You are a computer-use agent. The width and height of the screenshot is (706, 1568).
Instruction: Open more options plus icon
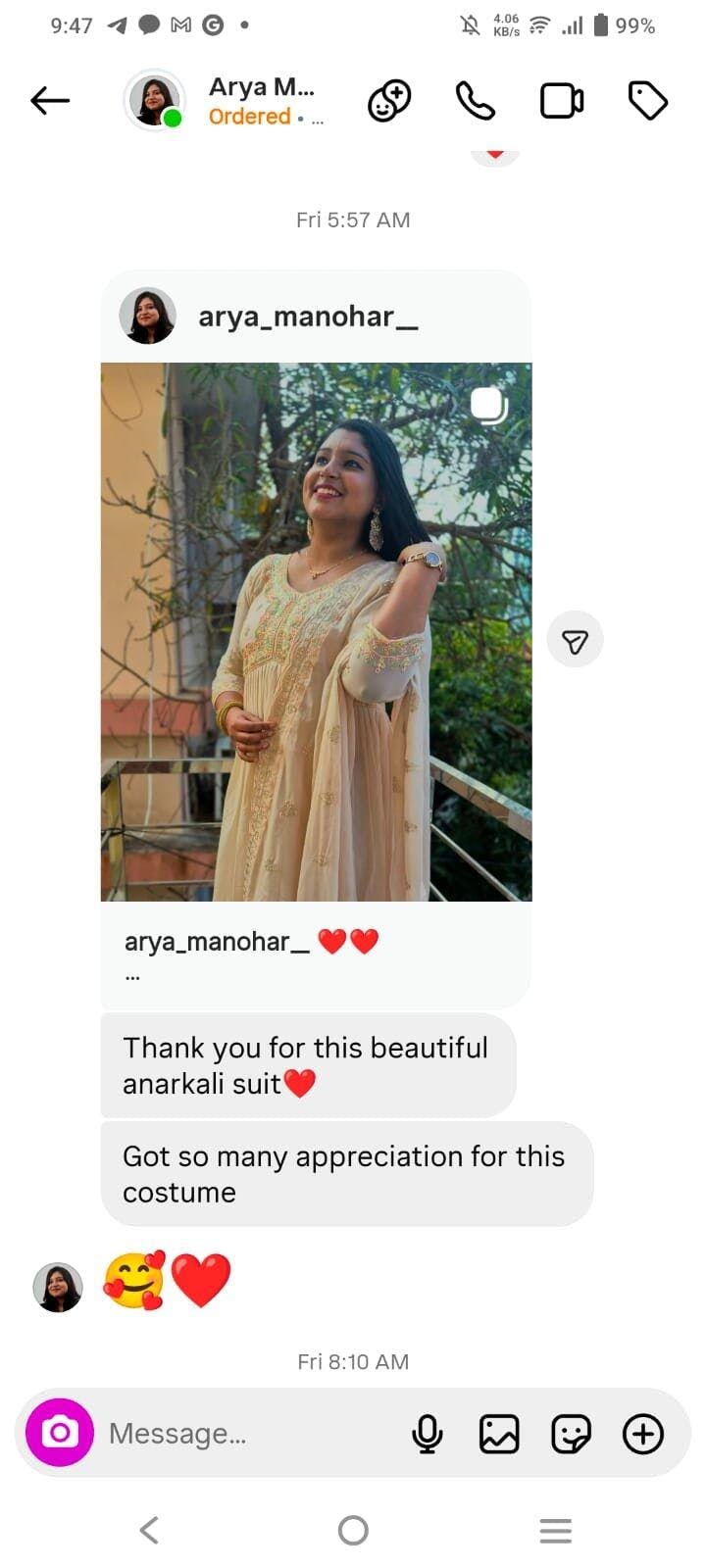tap(643, 1434)
